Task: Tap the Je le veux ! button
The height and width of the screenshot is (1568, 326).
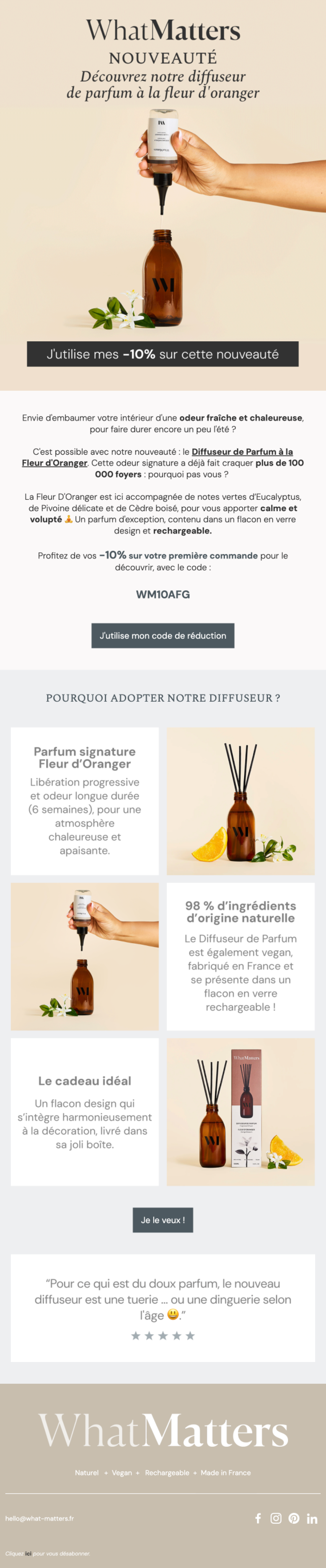Action: click(163, 1220)
